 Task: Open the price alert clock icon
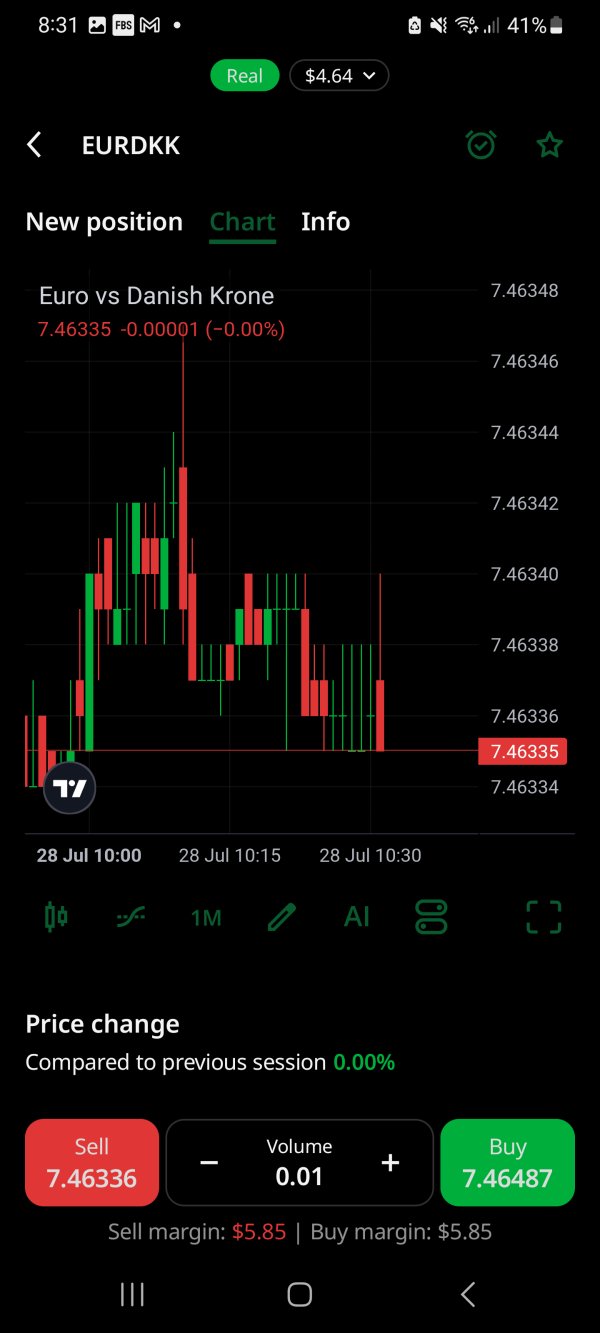pyautogui.click(x=481, y=145)
